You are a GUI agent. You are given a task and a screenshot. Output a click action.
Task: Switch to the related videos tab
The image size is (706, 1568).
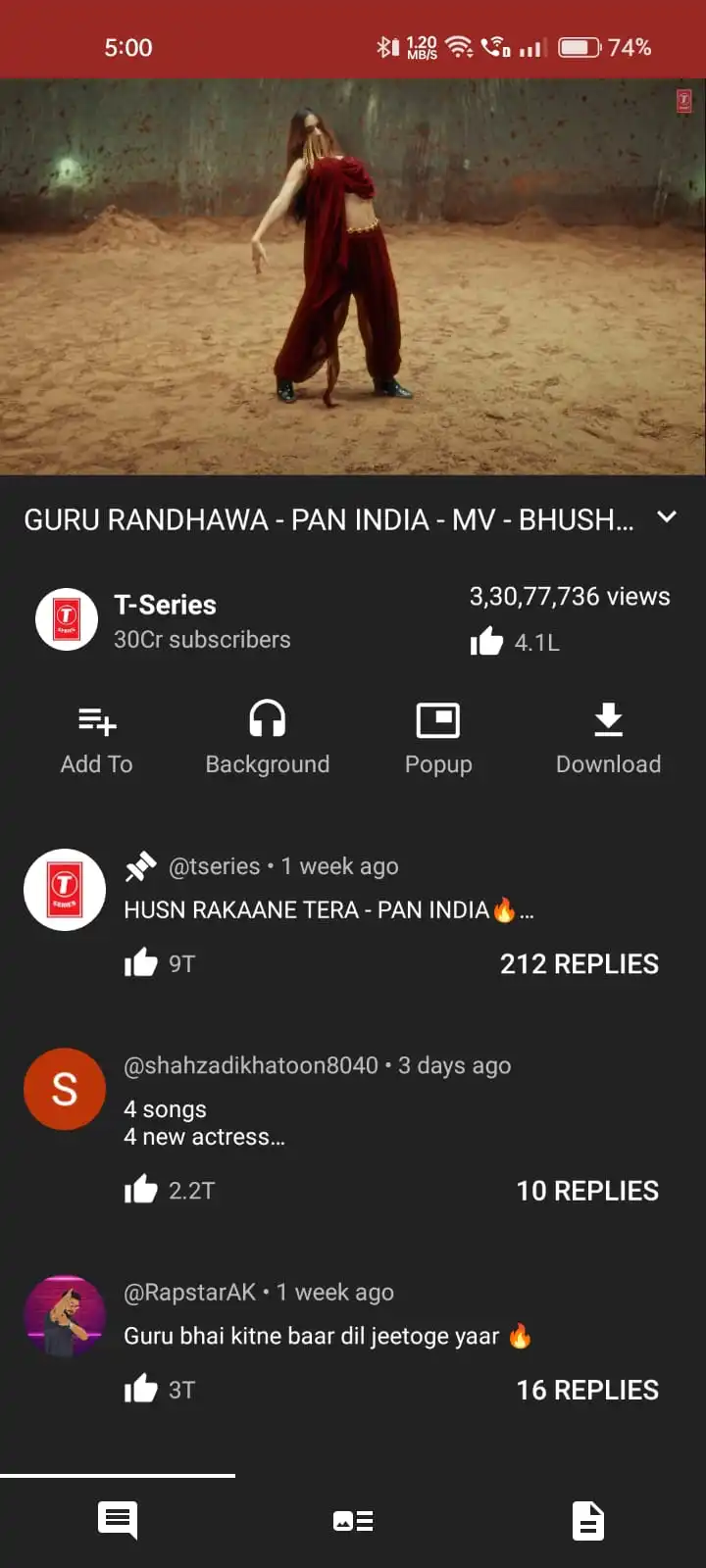tap(353, 1521)
